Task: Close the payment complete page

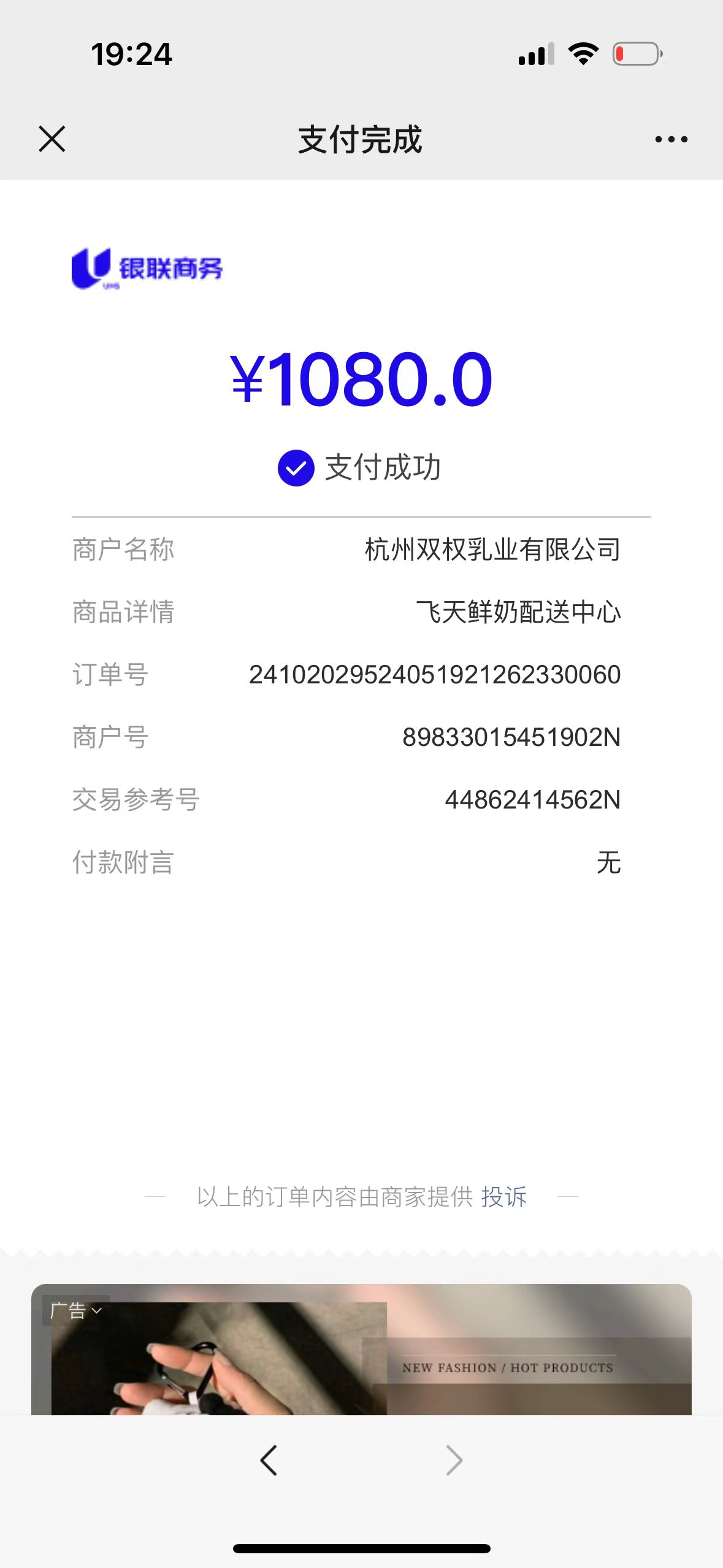Action: point(52,139)
